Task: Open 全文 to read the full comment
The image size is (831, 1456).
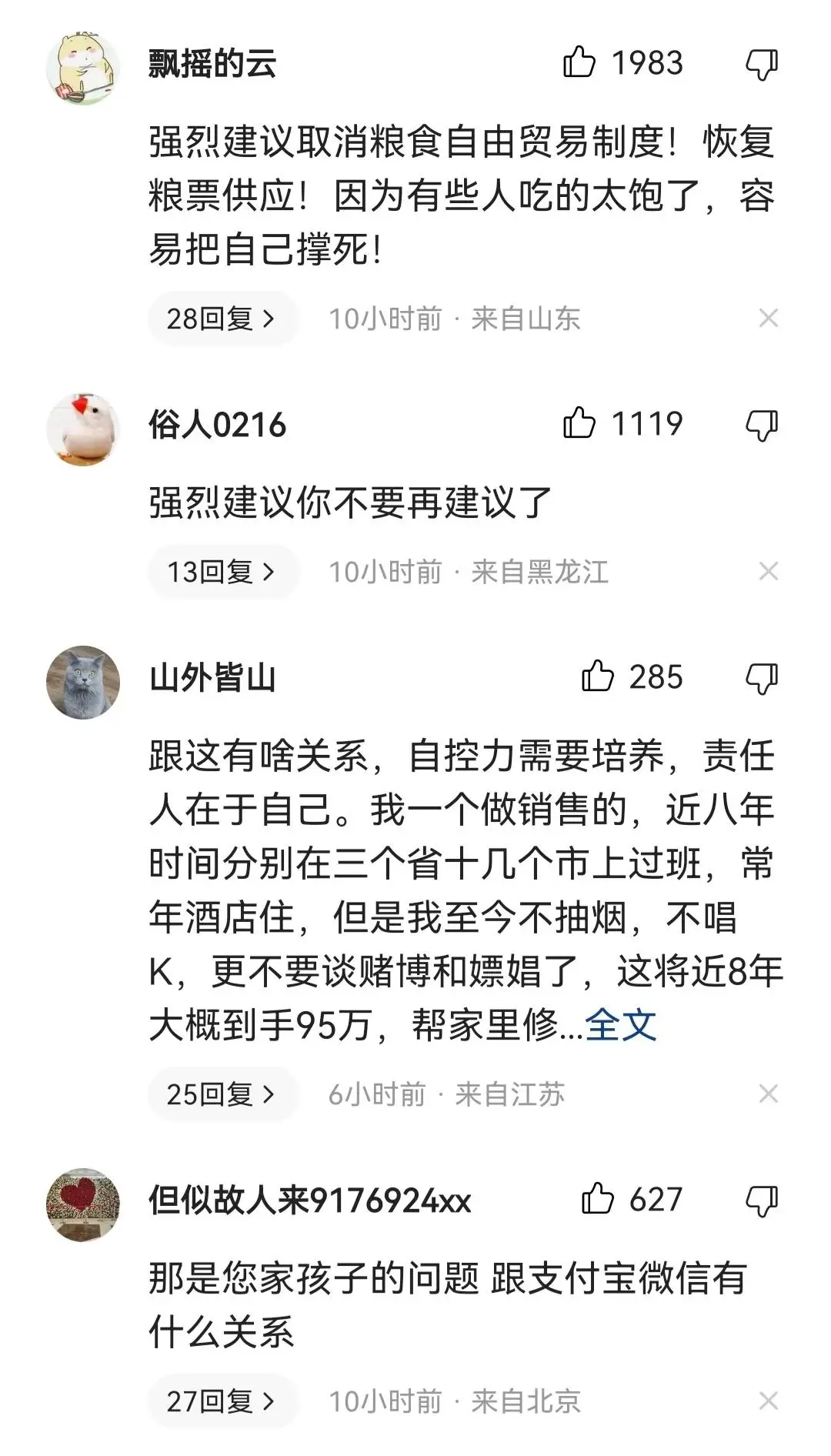Action: [621, 1022]
